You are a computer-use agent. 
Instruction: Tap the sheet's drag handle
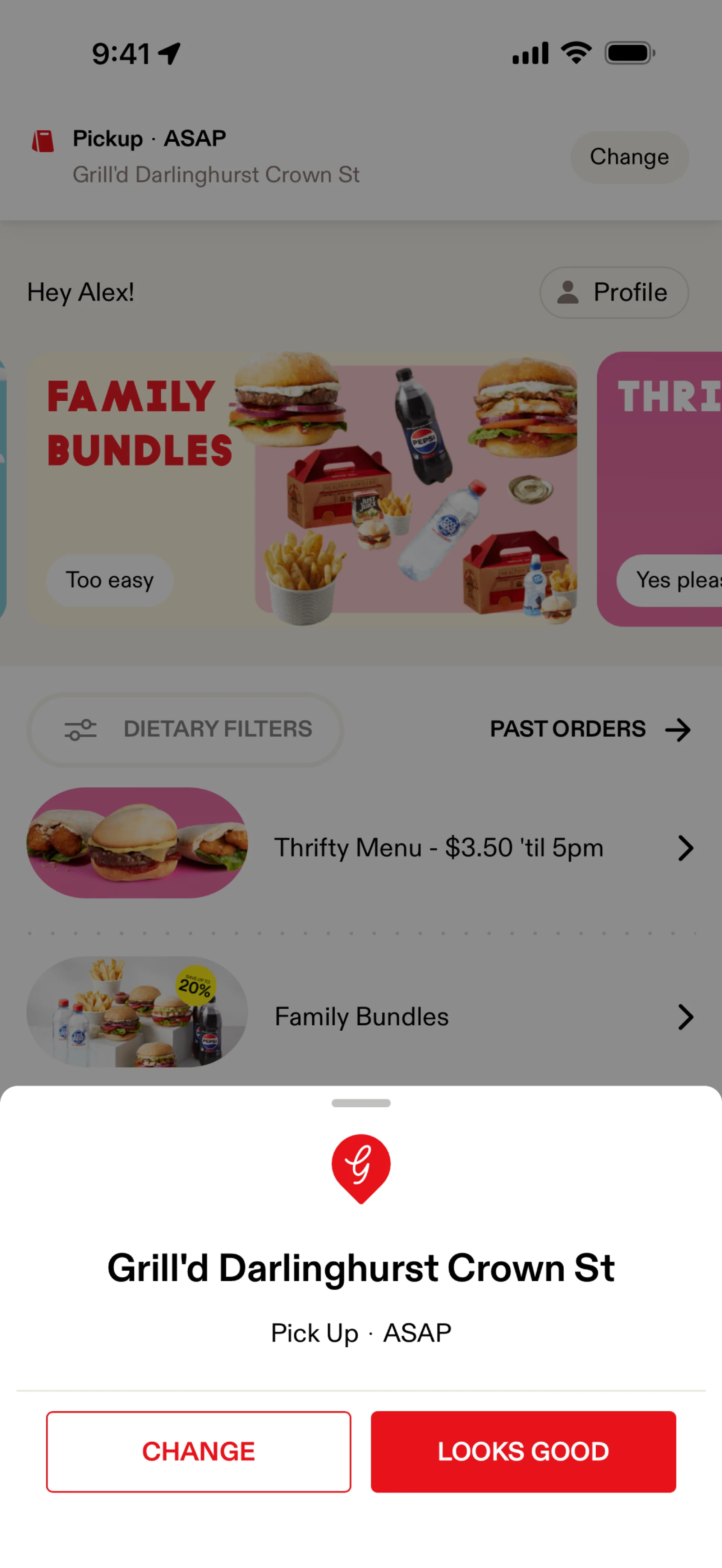point(361,1103)
